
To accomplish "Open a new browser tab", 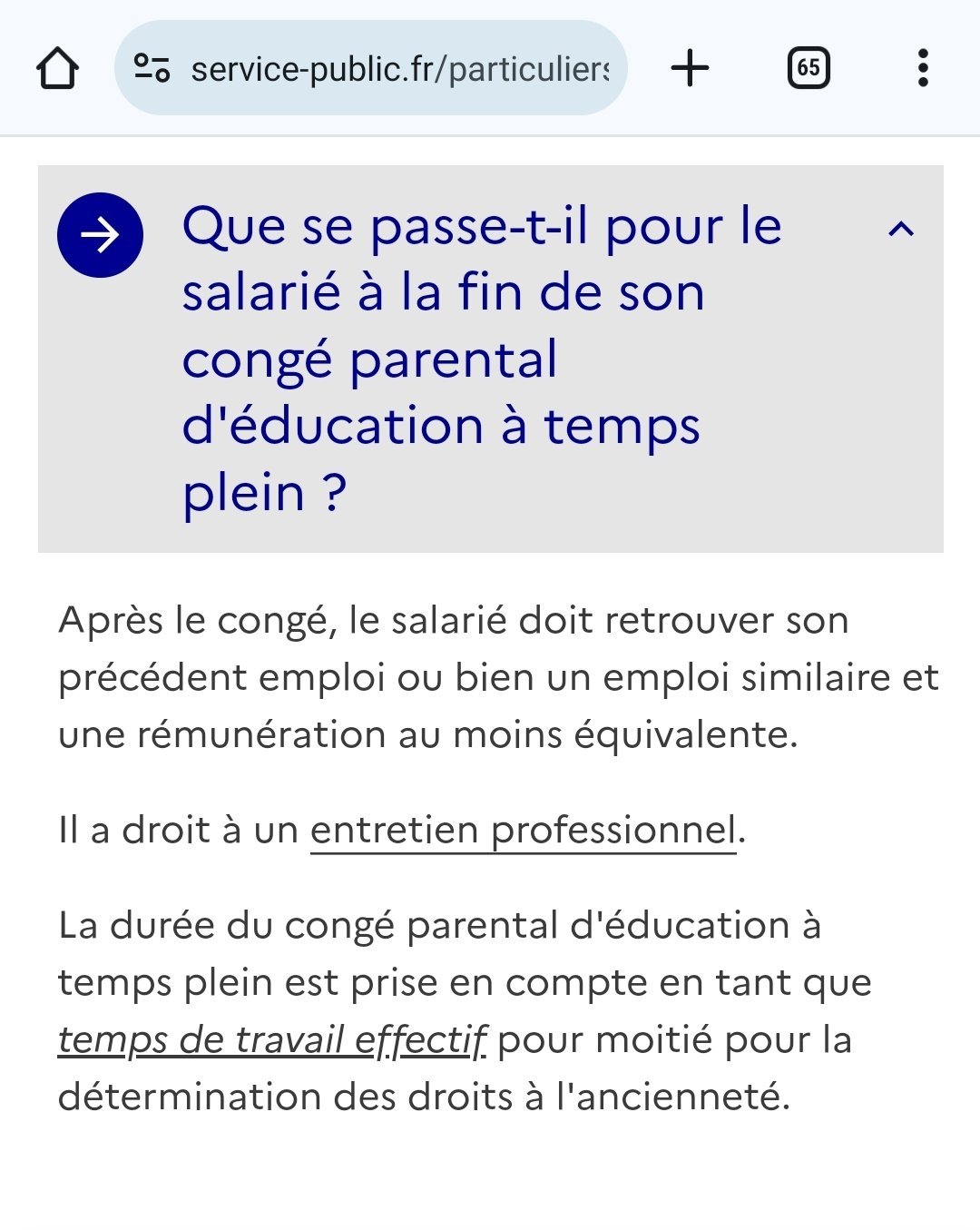I will (x=690, y=68).
